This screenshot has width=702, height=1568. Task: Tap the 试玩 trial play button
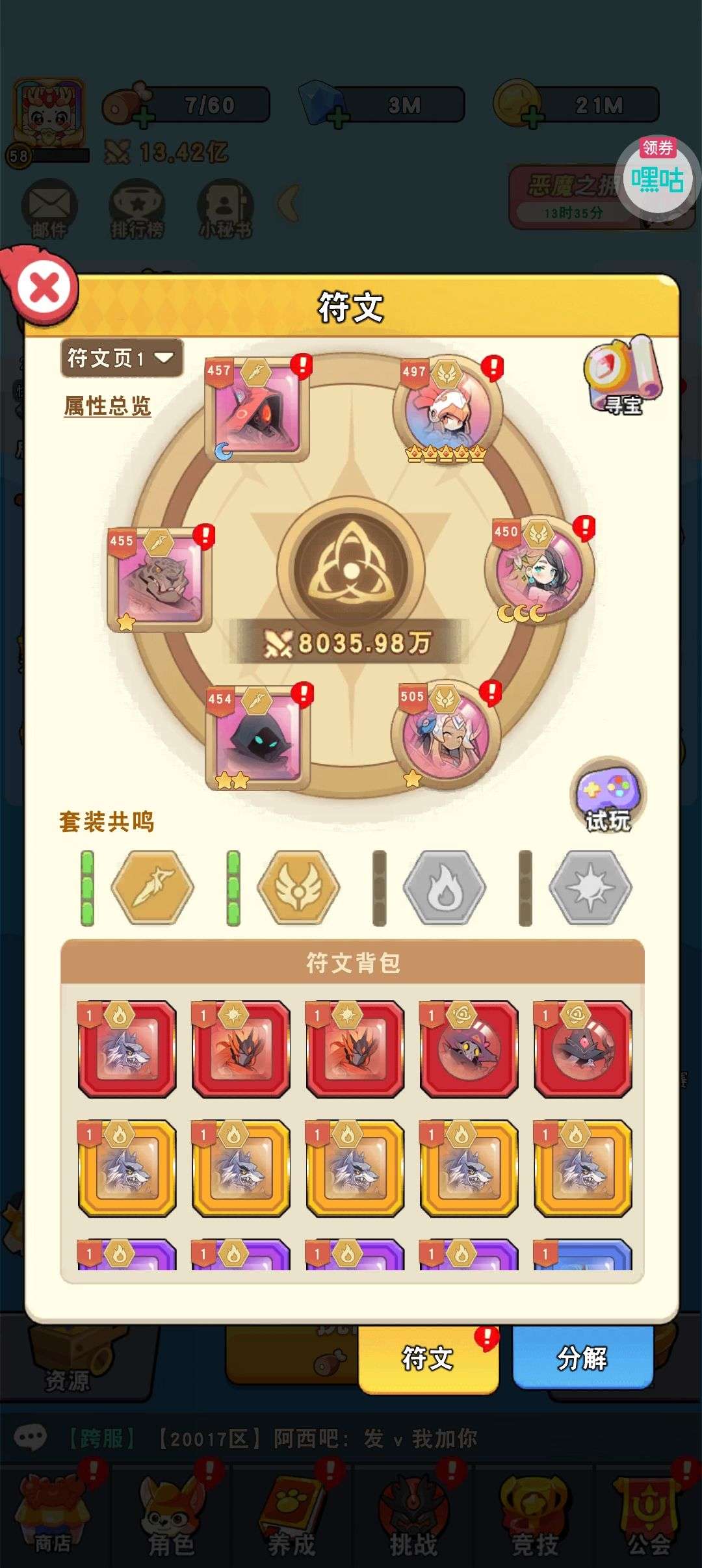(608, 796)
